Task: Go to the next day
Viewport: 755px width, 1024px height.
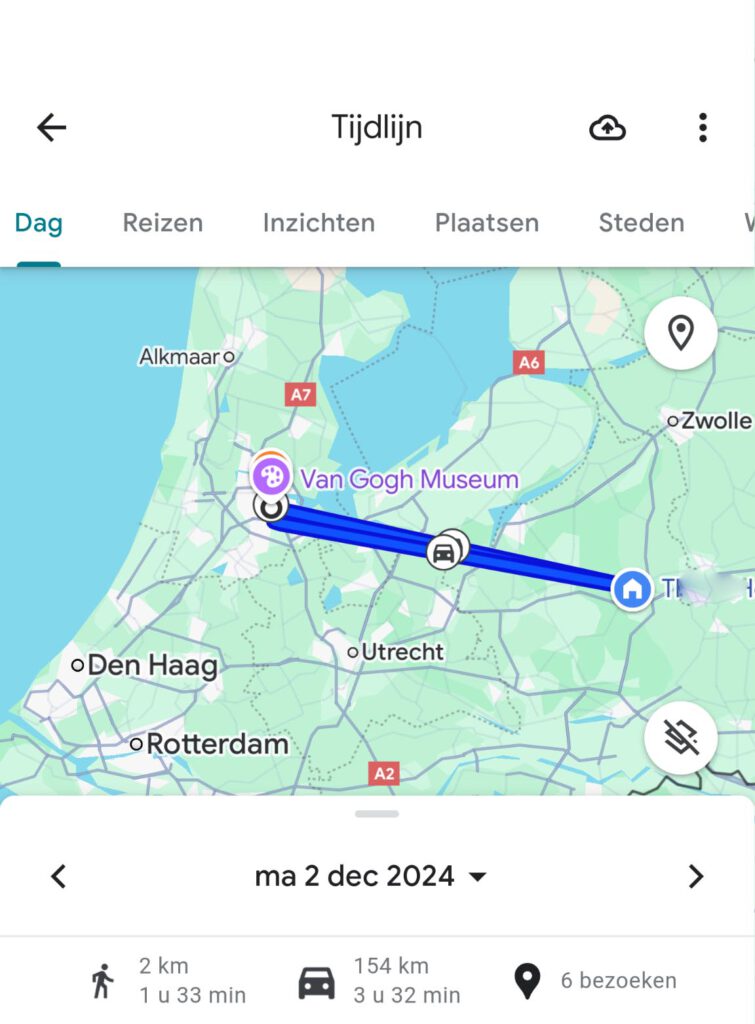Action: [696, 877]
